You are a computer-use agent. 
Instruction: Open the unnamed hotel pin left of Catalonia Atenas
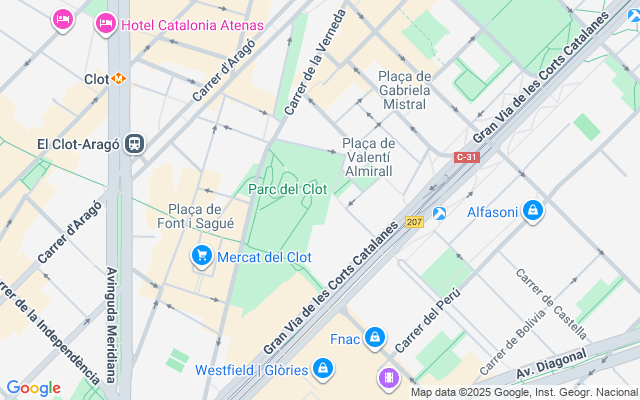[63, 20]
